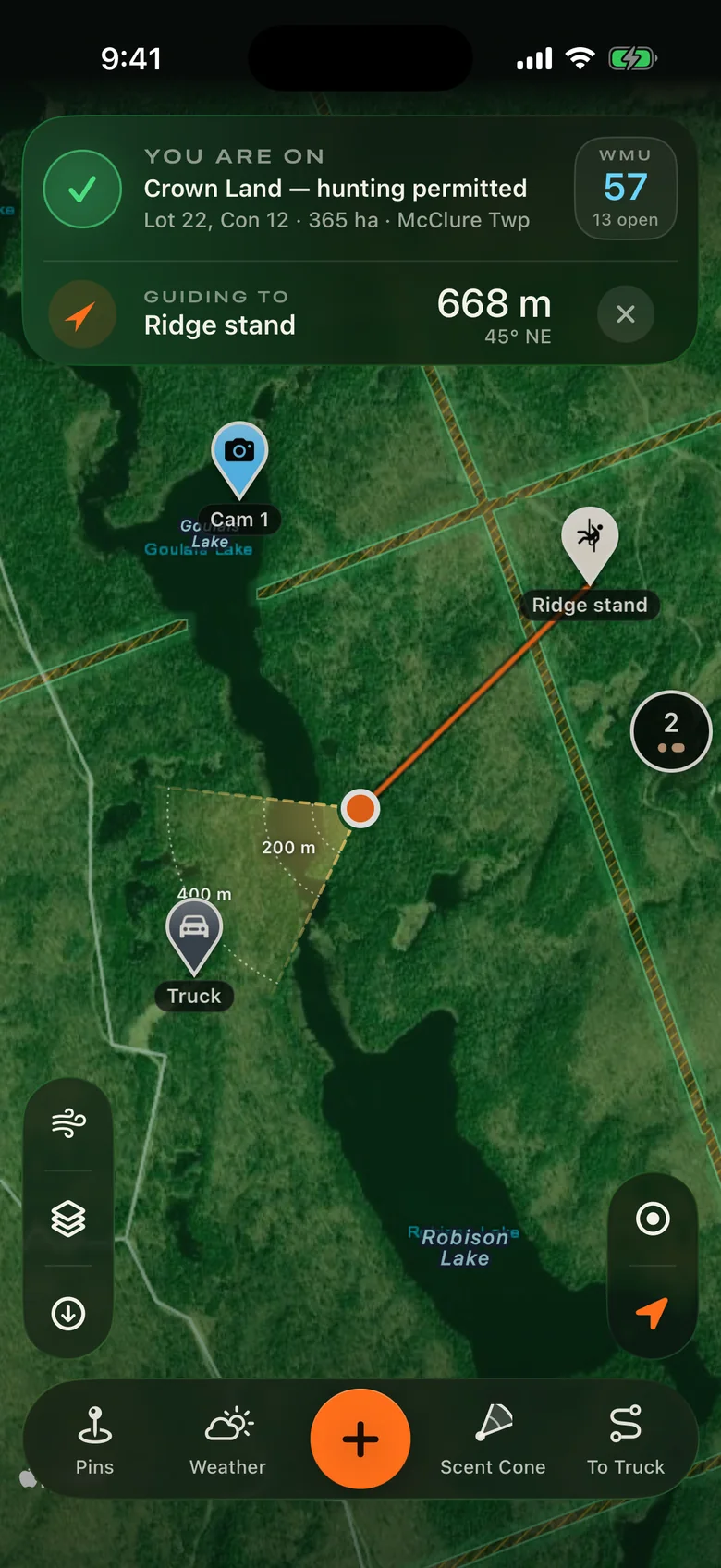Open the Scent Cone tool
Viewport: 721px width, 1568px height.
click(493, 1440)
